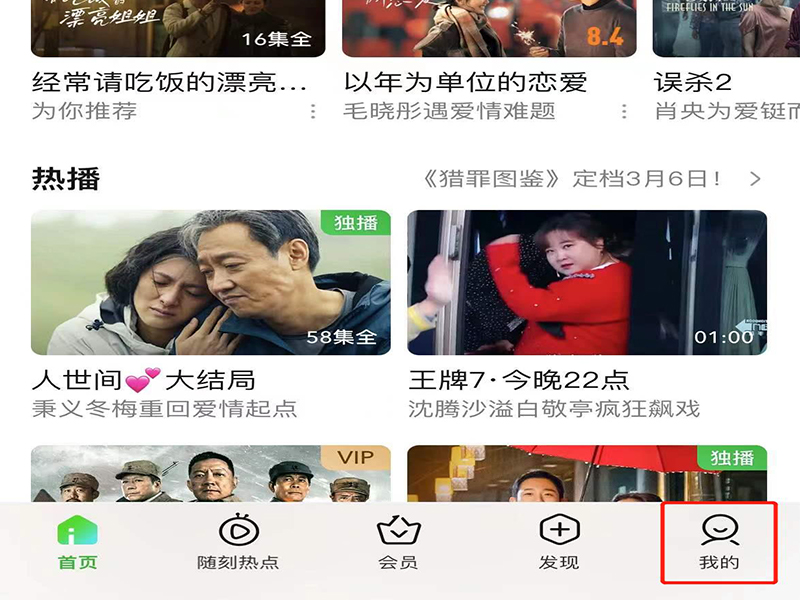Open the VIP war drama thumbnail
The width and height of the screenshot is (800, 600).
(x=211, y=475)
